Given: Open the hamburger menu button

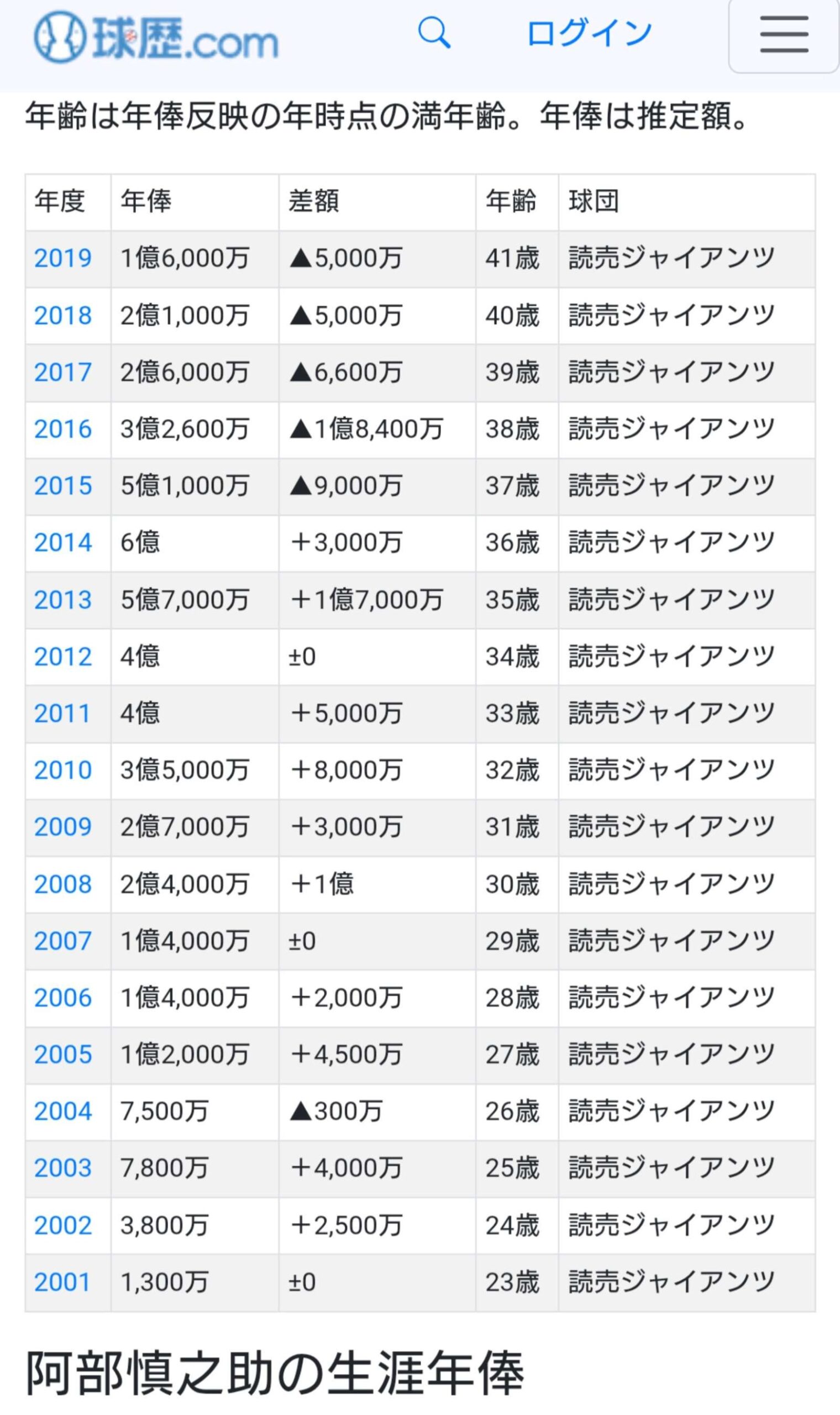Looking at the screenshot, I should 784,34.
